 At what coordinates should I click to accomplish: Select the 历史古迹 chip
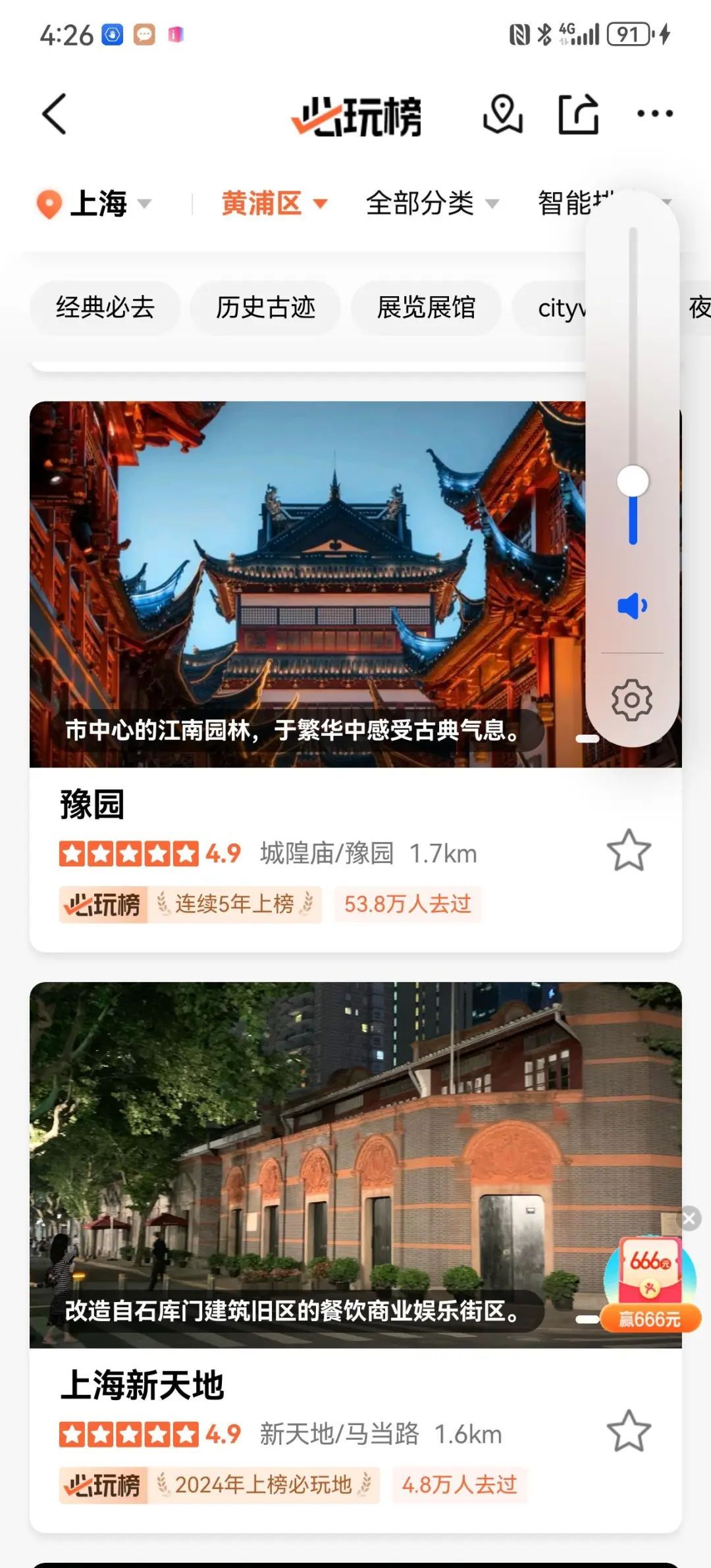[x=265, y=307]
